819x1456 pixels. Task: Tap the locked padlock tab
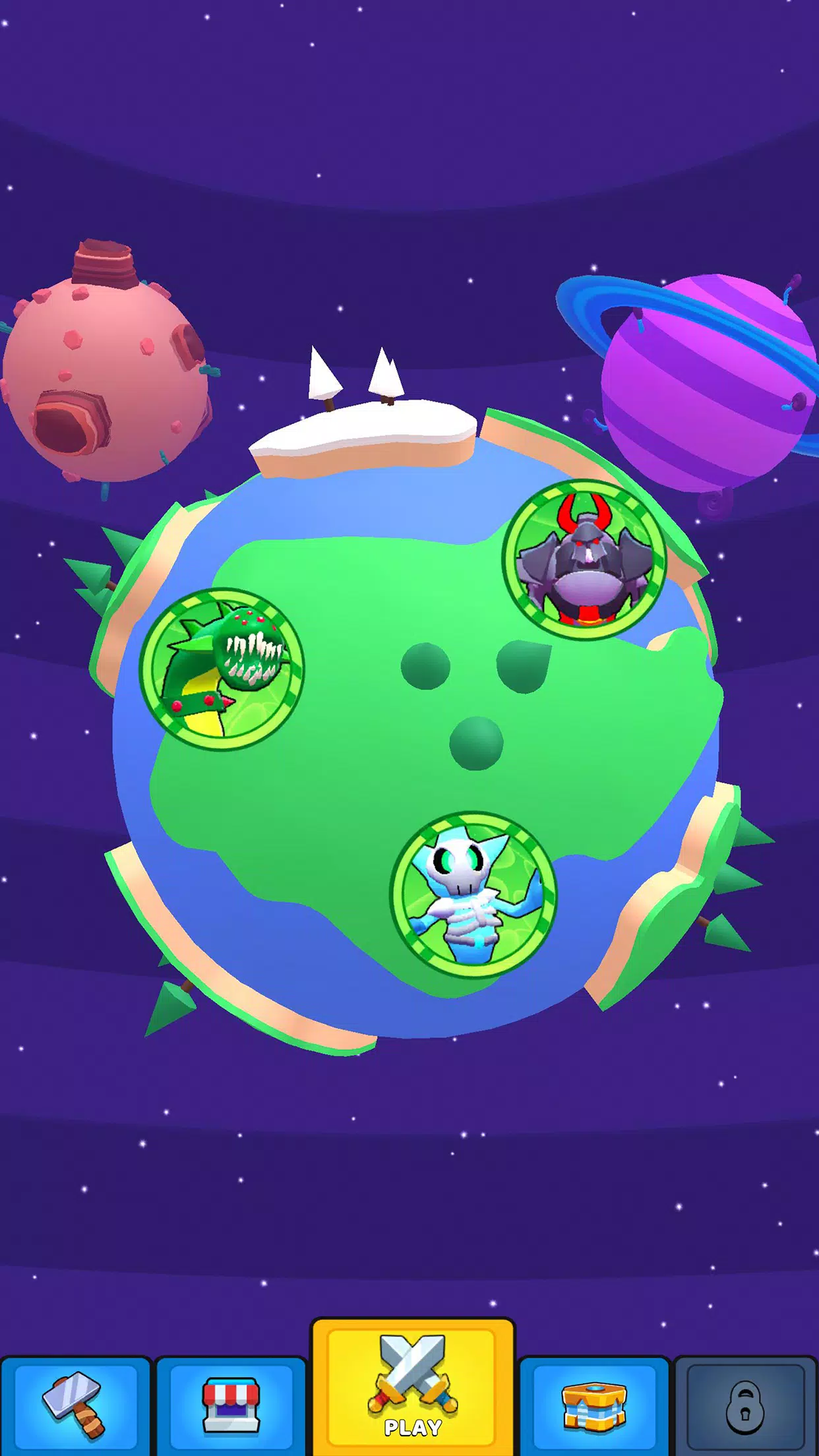pos(745,1406)
